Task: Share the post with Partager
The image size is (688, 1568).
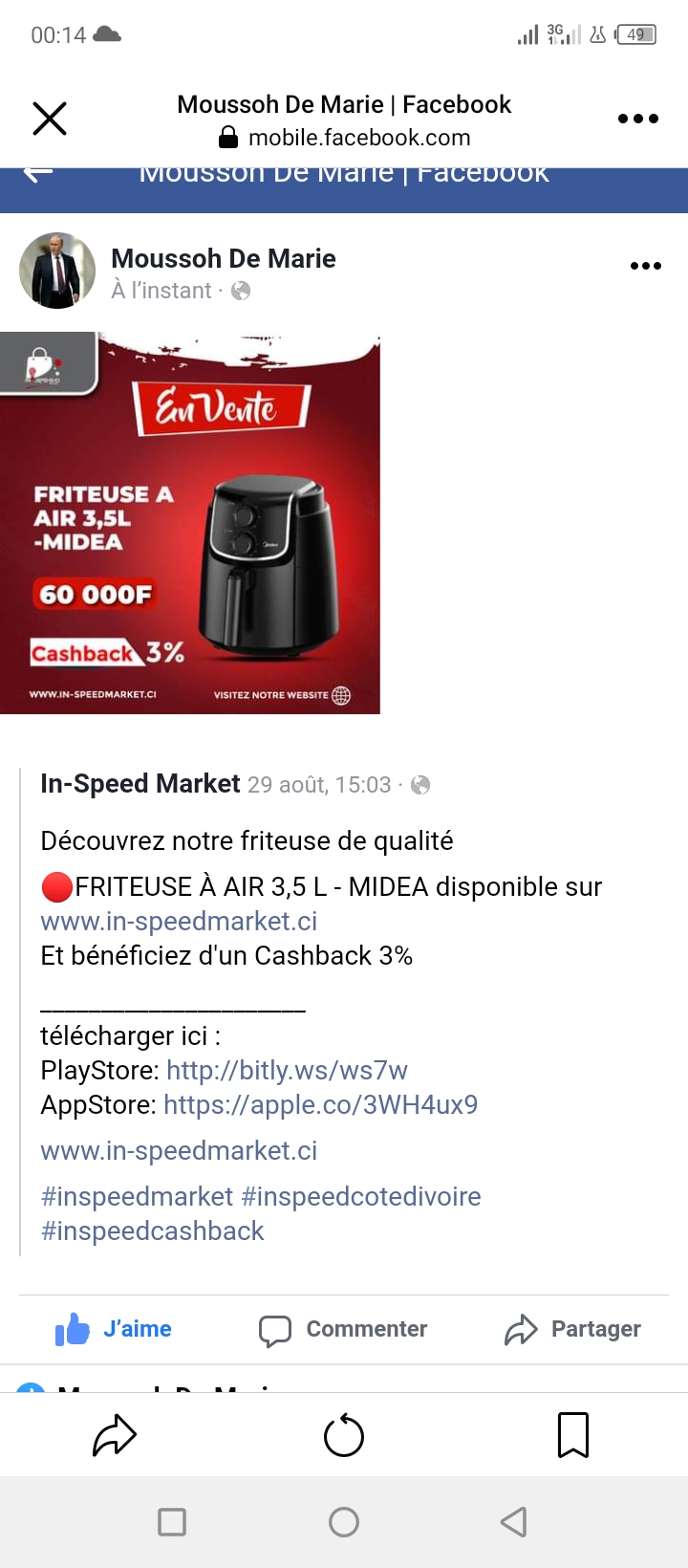Action: click(x=572, y=1329)
